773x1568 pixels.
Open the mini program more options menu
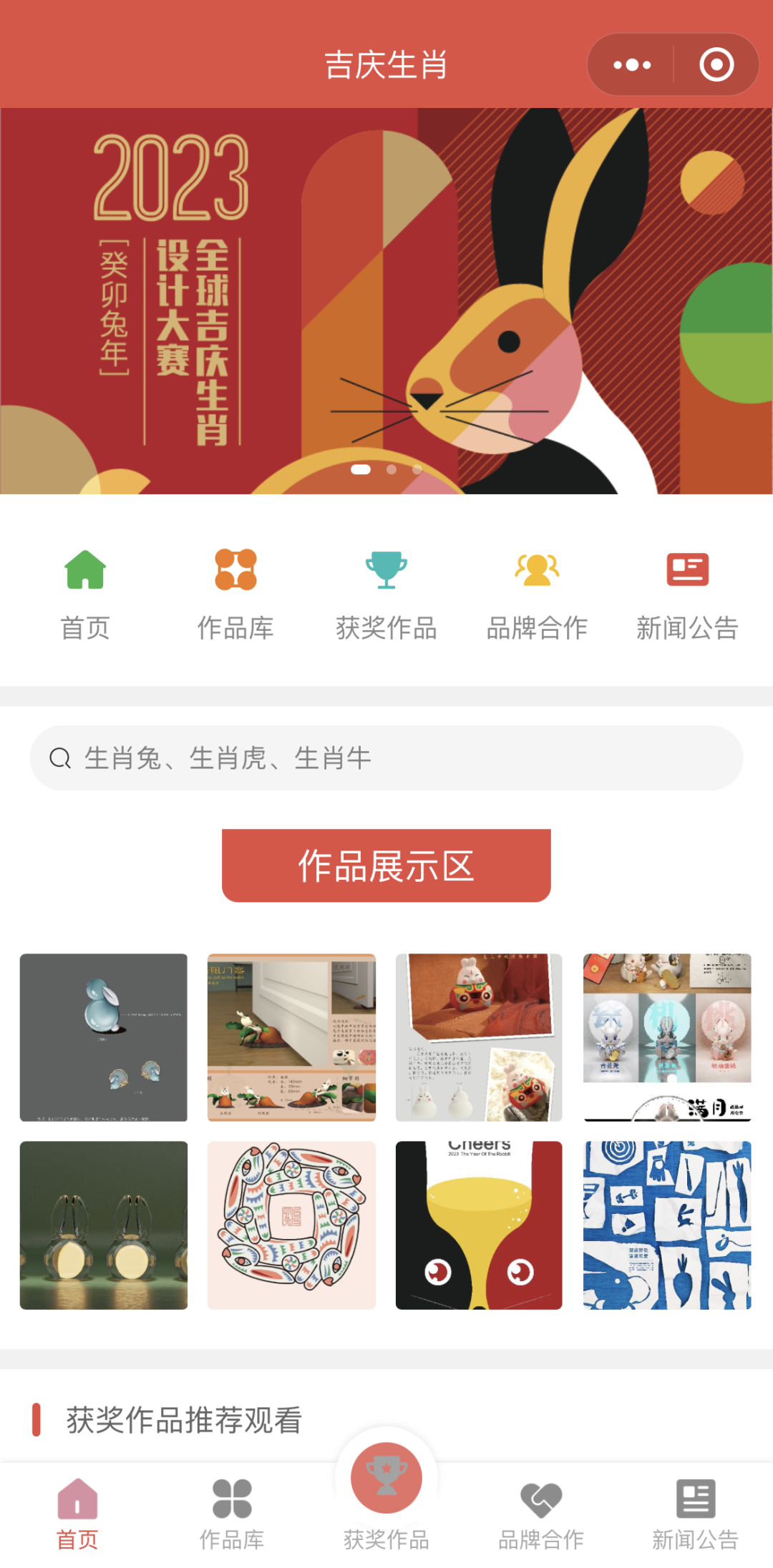click(632, 65)
